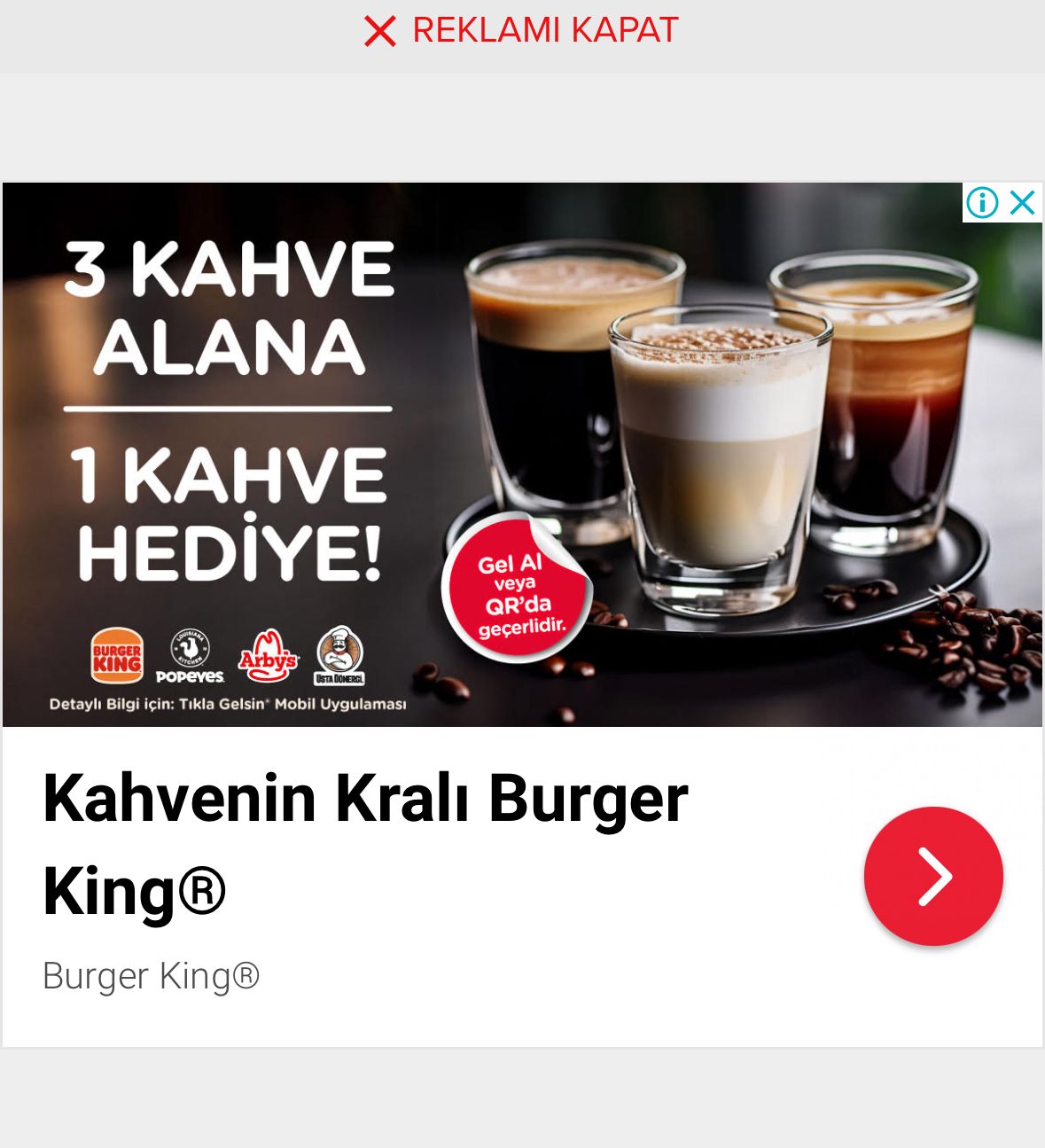The width and height of the screenshot is (1045, 1148).
Task: Tap the red arrow button
Action: pyautogui.click(x=932, y=876)
